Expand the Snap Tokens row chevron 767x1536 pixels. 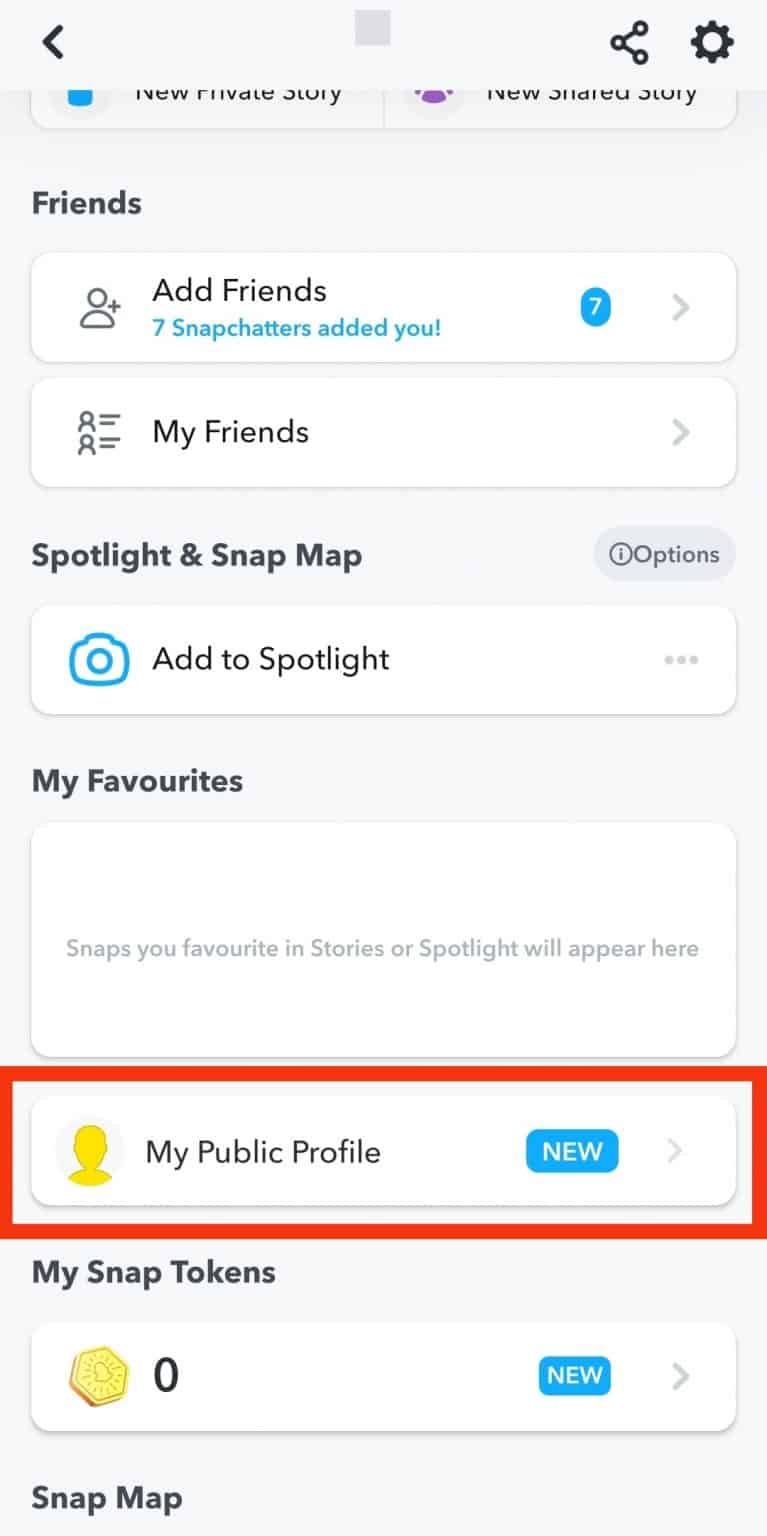tap(681, 1376)
